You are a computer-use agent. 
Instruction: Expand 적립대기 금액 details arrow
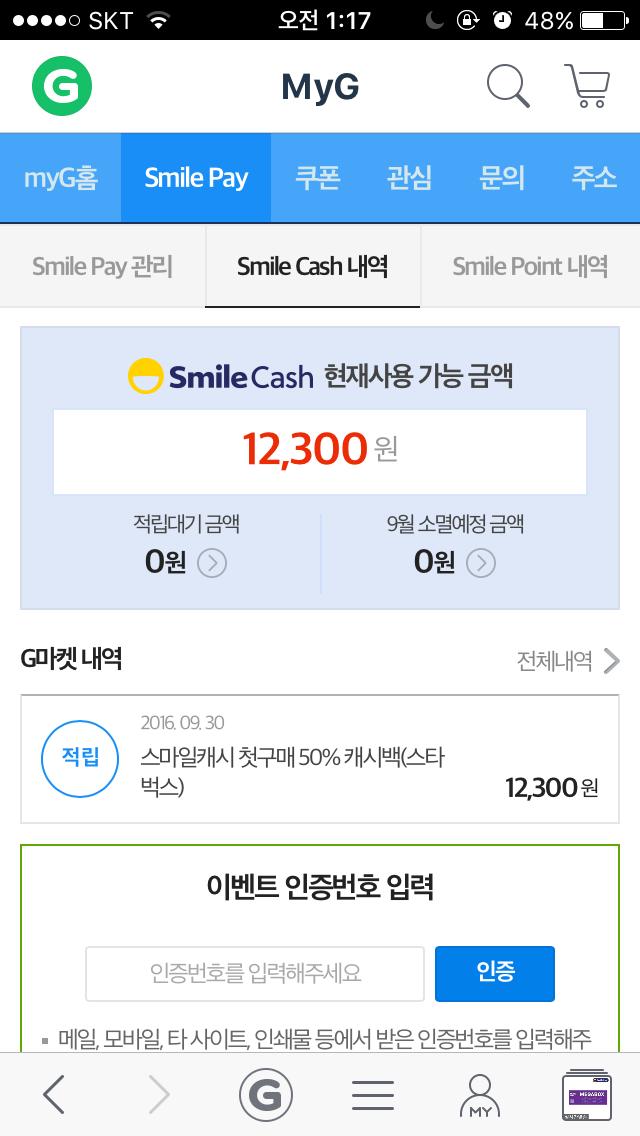pos(212,564)
